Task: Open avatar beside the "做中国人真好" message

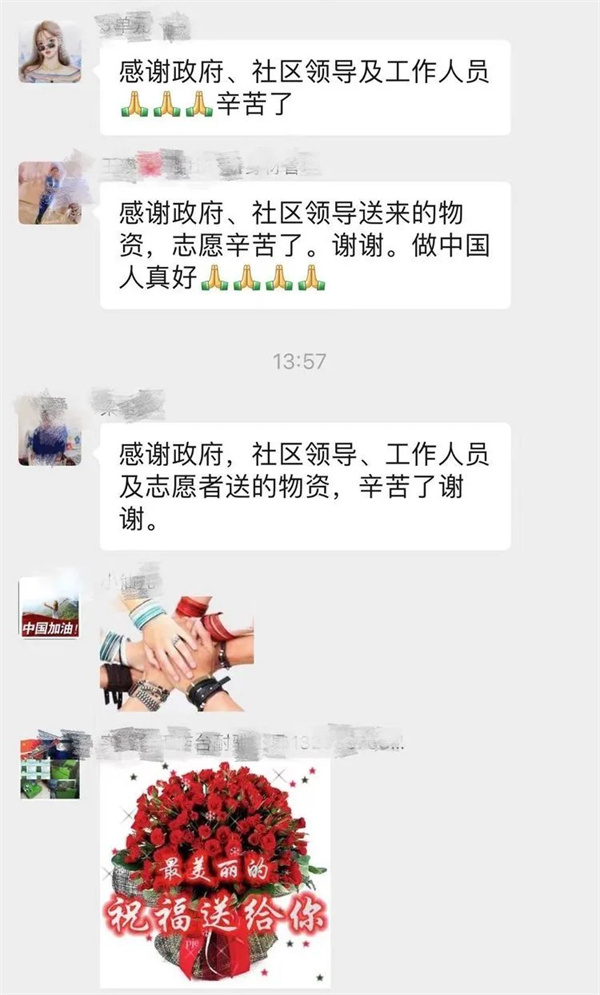Action: [x=50, y=192]
